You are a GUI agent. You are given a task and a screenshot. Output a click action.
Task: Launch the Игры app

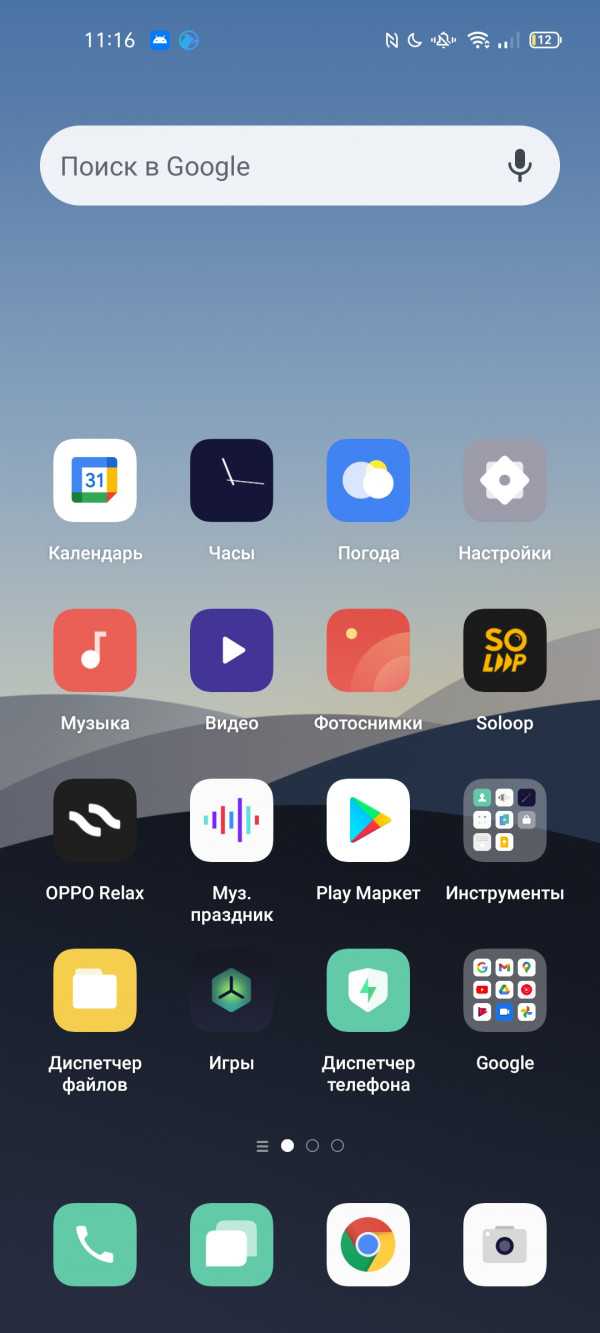(231, 991)
